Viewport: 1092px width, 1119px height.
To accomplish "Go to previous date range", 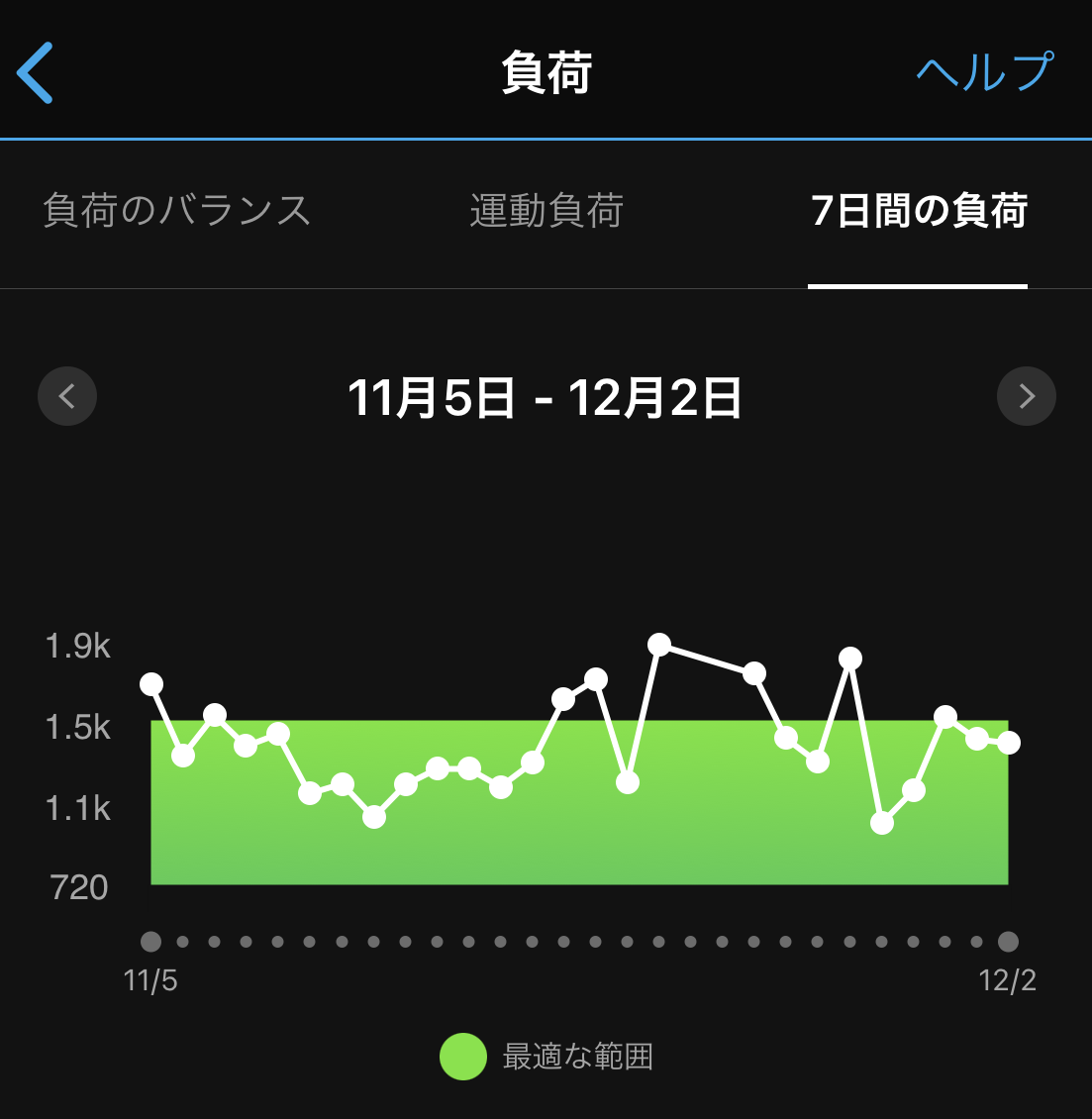I will 67,397.
